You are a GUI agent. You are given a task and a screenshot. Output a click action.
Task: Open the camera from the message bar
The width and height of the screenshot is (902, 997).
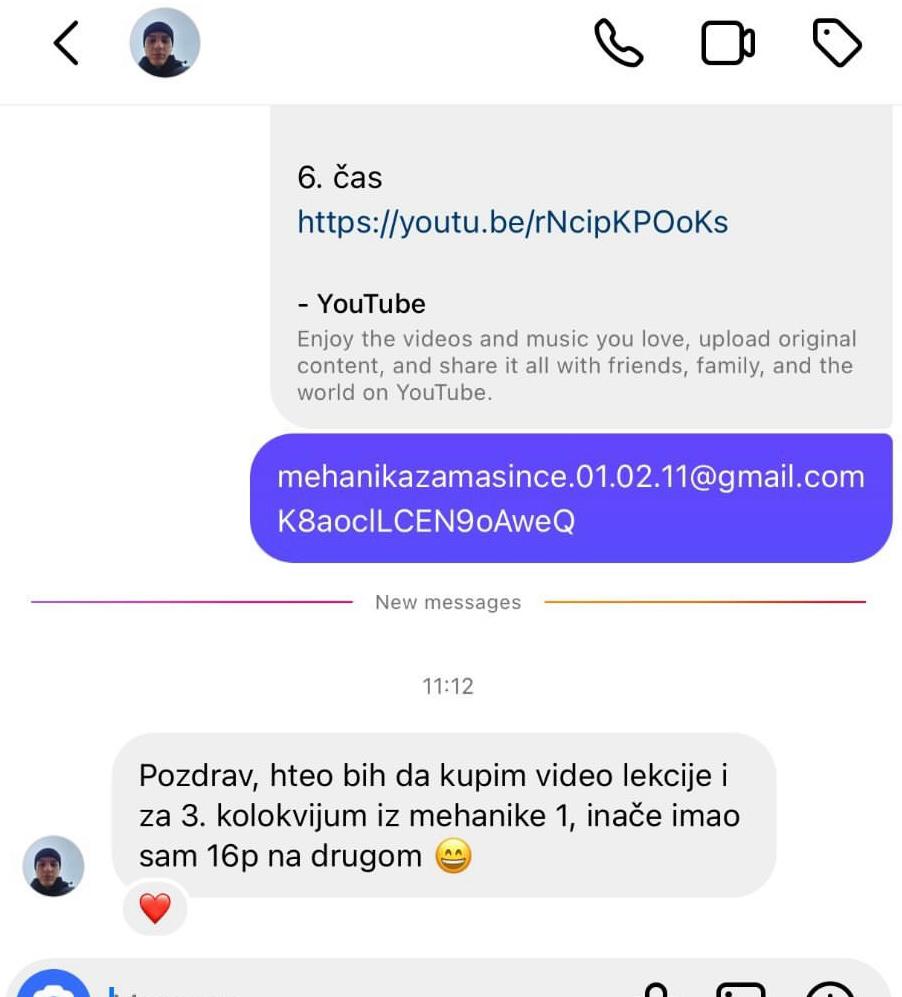click(54, 988)
